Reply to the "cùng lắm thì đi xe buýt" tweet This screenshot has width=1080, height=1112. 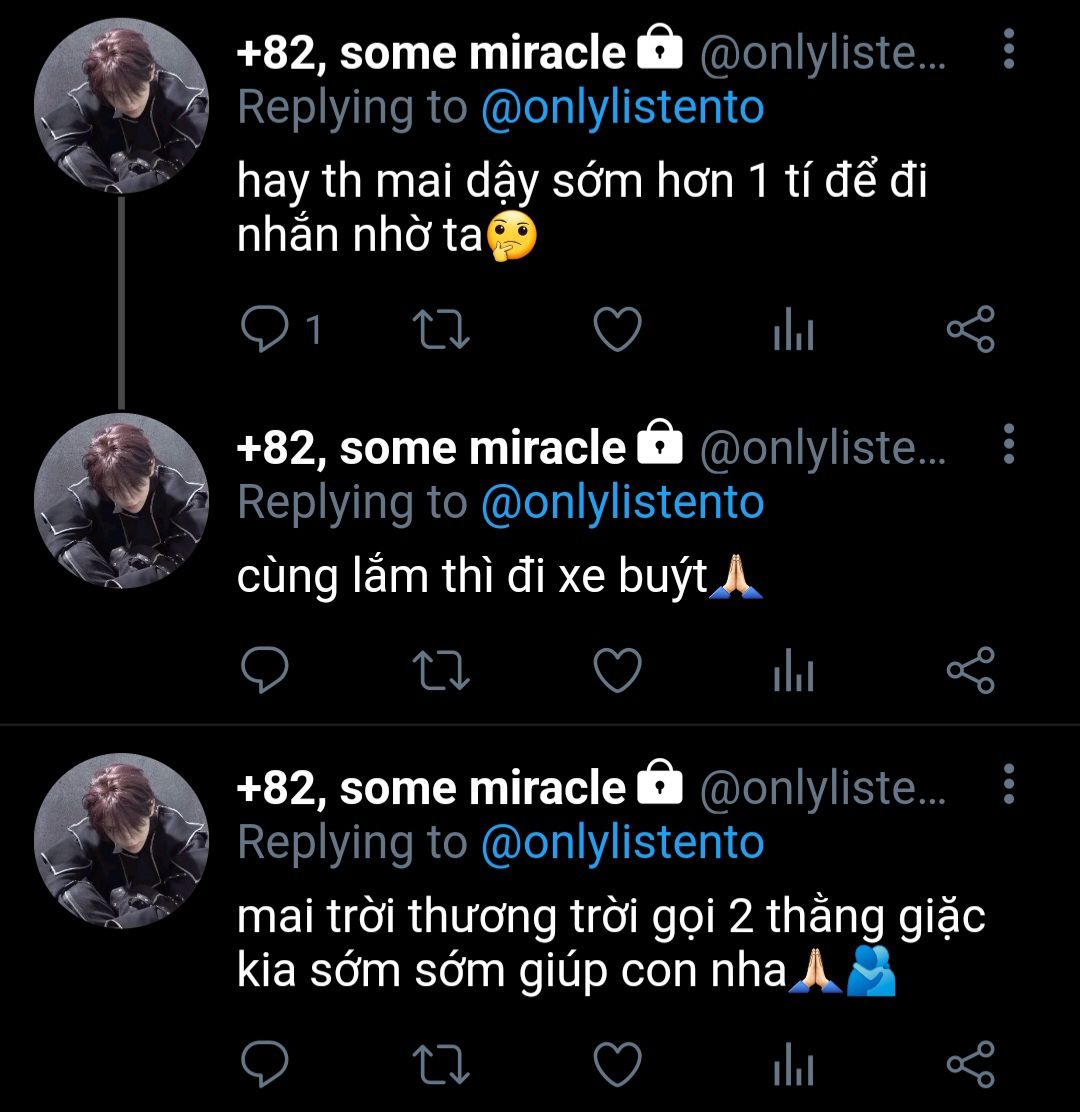pyautogui.click(x=265, y=670)
